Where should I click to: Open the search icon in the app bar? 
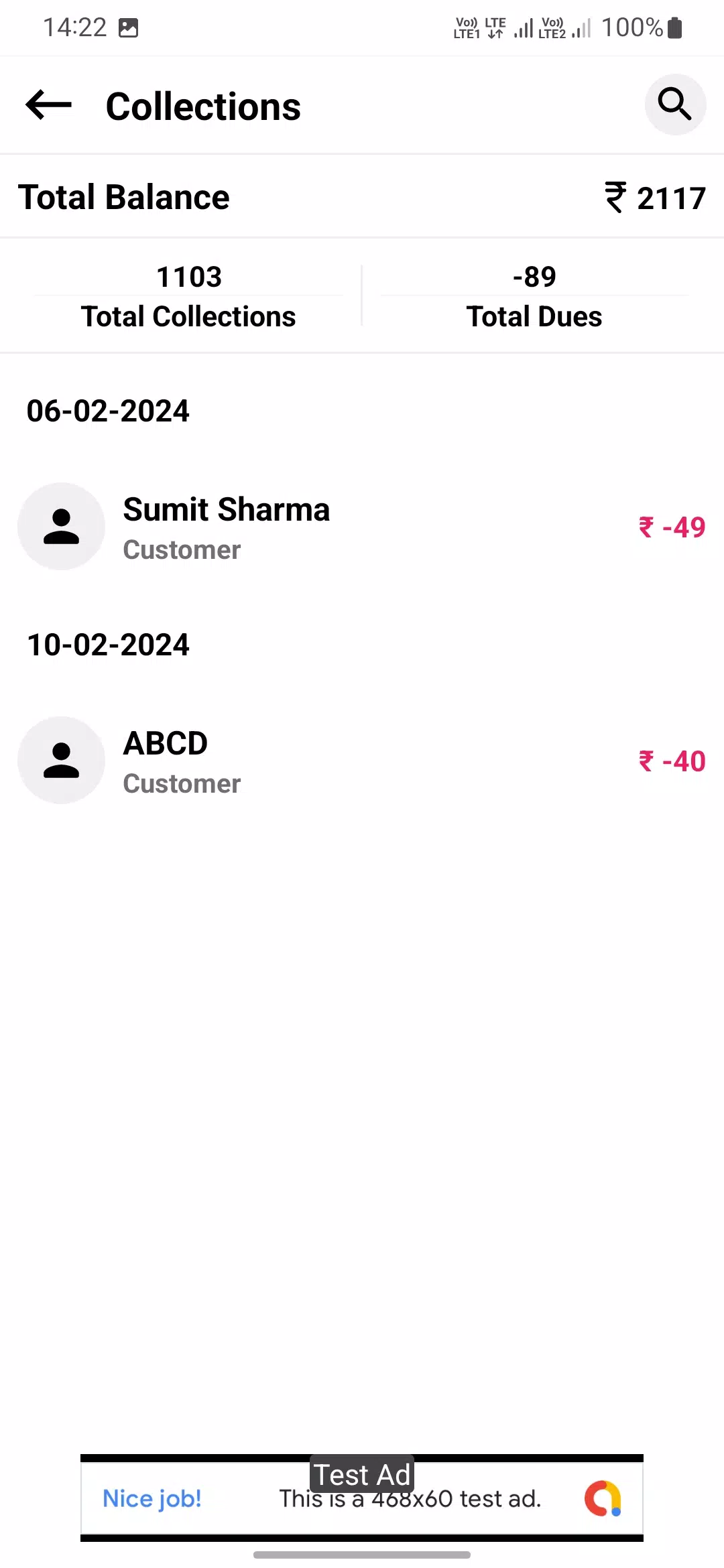[x=674, y=105]
